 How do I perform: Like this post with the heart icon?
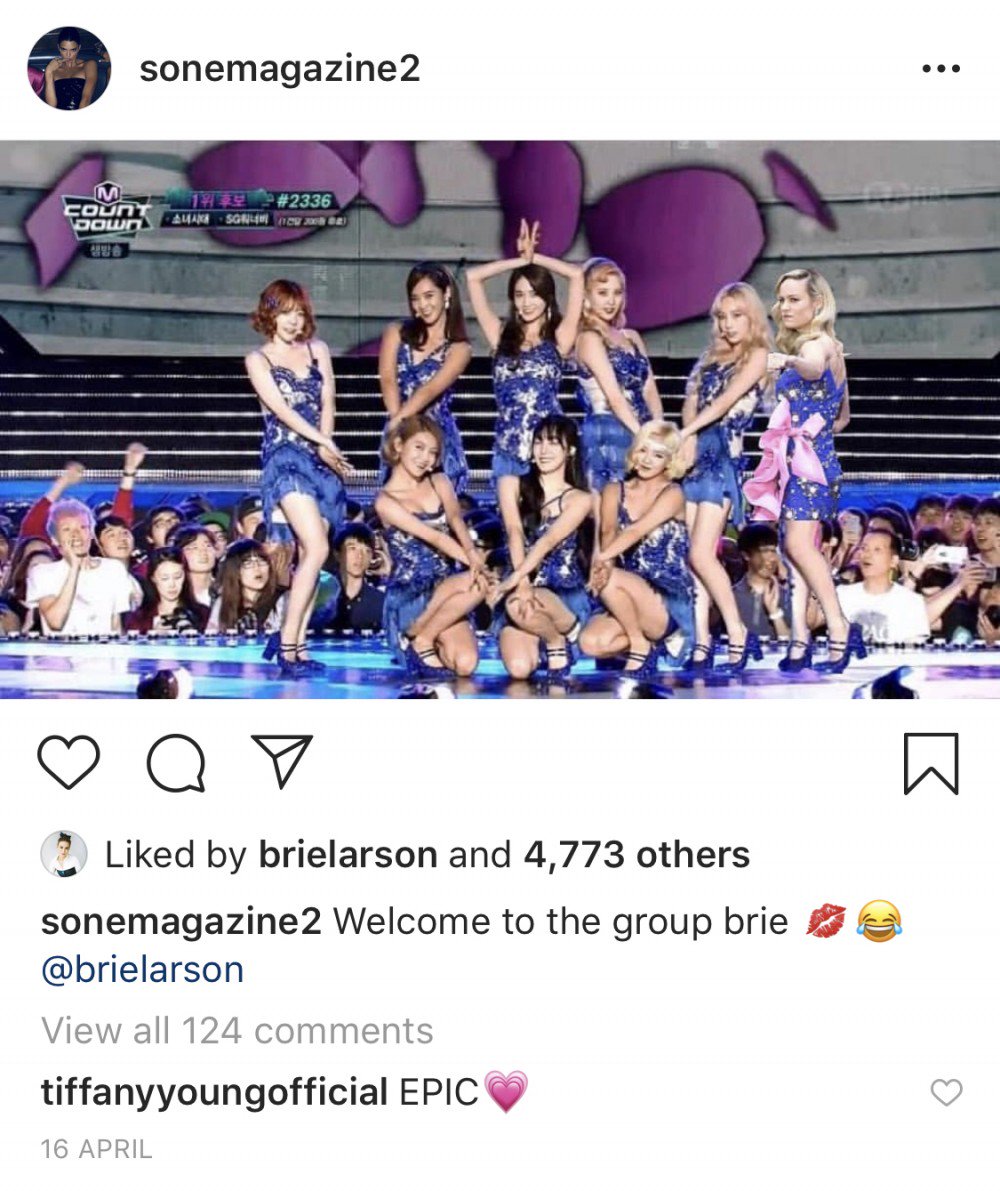(x=69, y=763)
